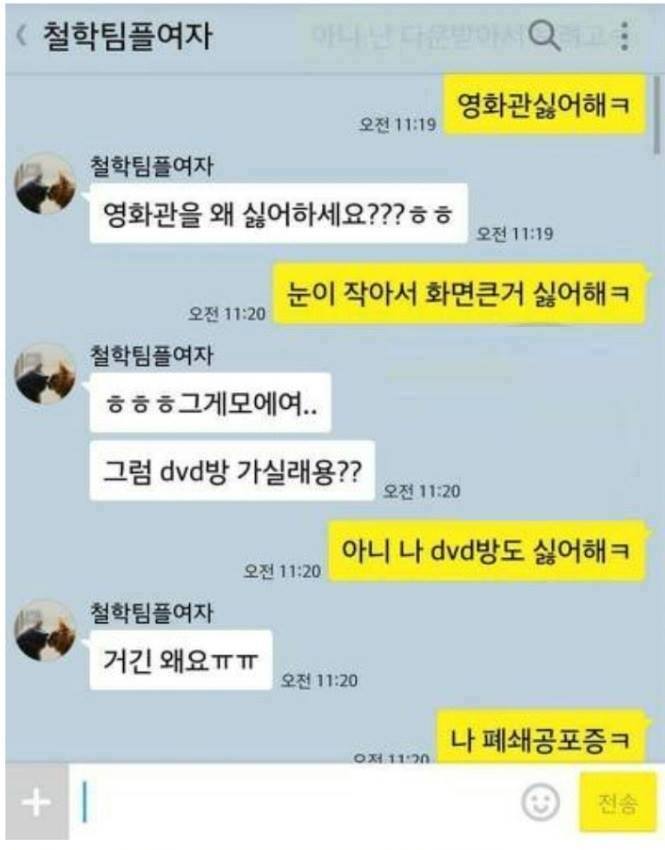The height and width of the screenshot is (850, 665).
Task: Open the emoticon picker
Action: click(x=541, y=802)
